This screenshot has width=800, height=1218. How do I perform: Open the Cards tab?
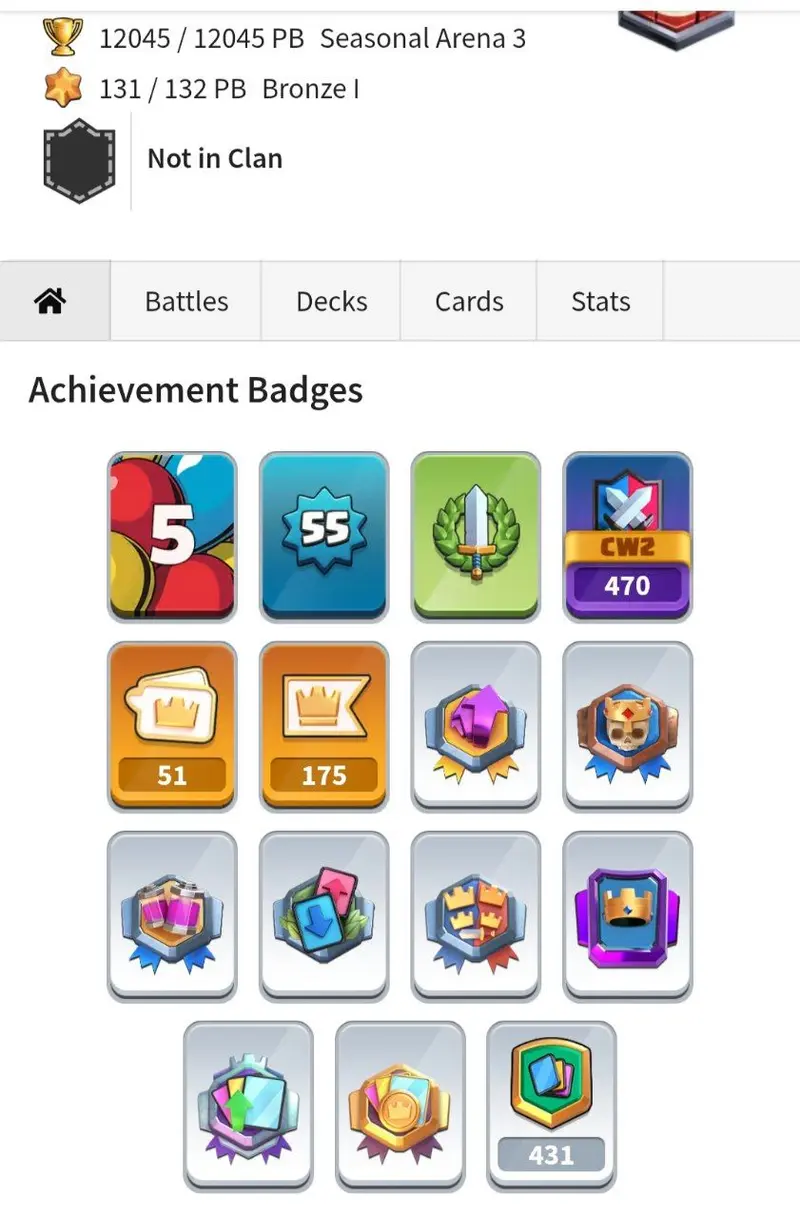(x=468, y=301)
